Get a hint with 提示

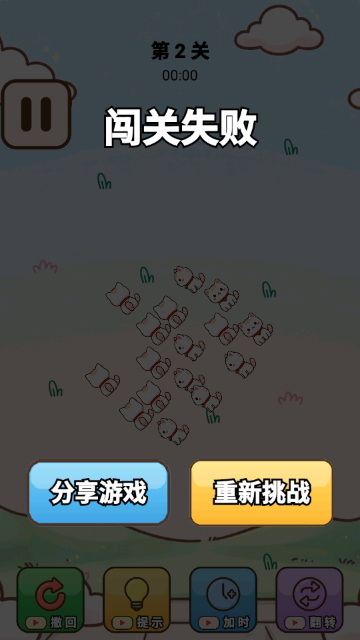(137, 600)
